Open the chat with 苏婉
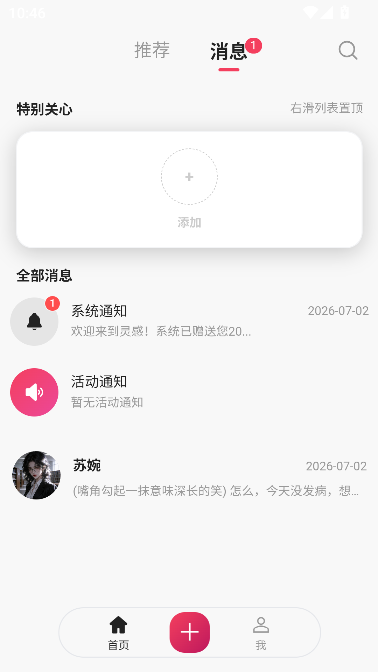Image resolution: width=378 pixels, height=672 pixels. tap(189, 475)
